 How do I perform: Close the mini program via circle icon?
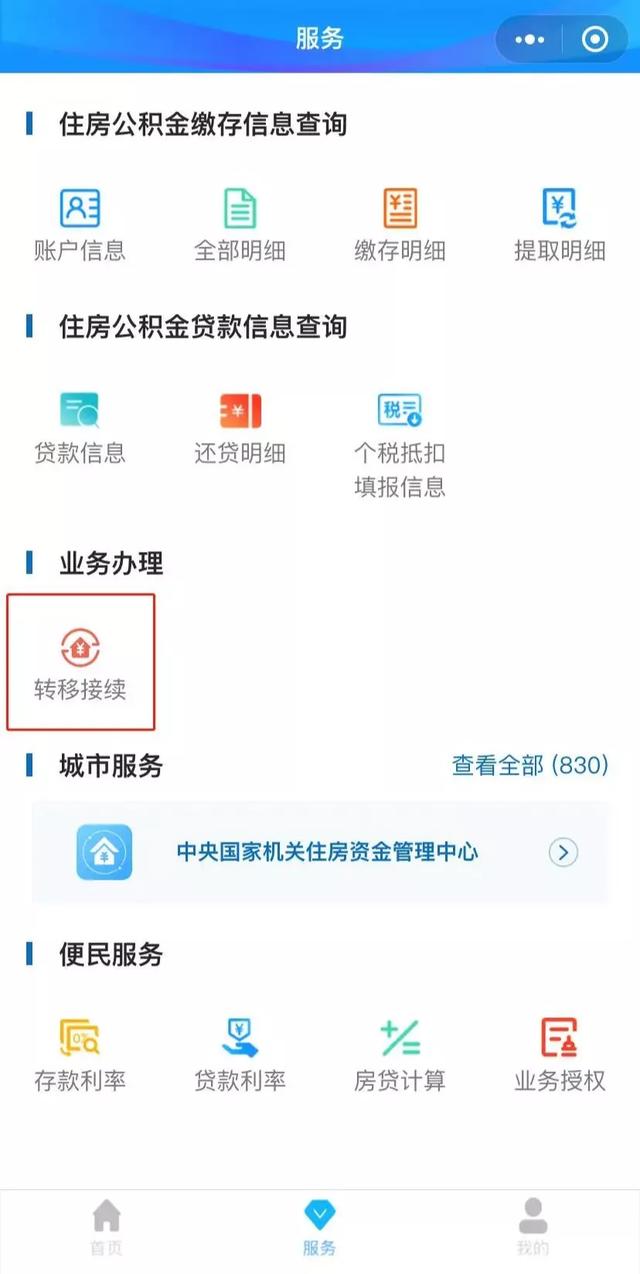pos(595,40)
